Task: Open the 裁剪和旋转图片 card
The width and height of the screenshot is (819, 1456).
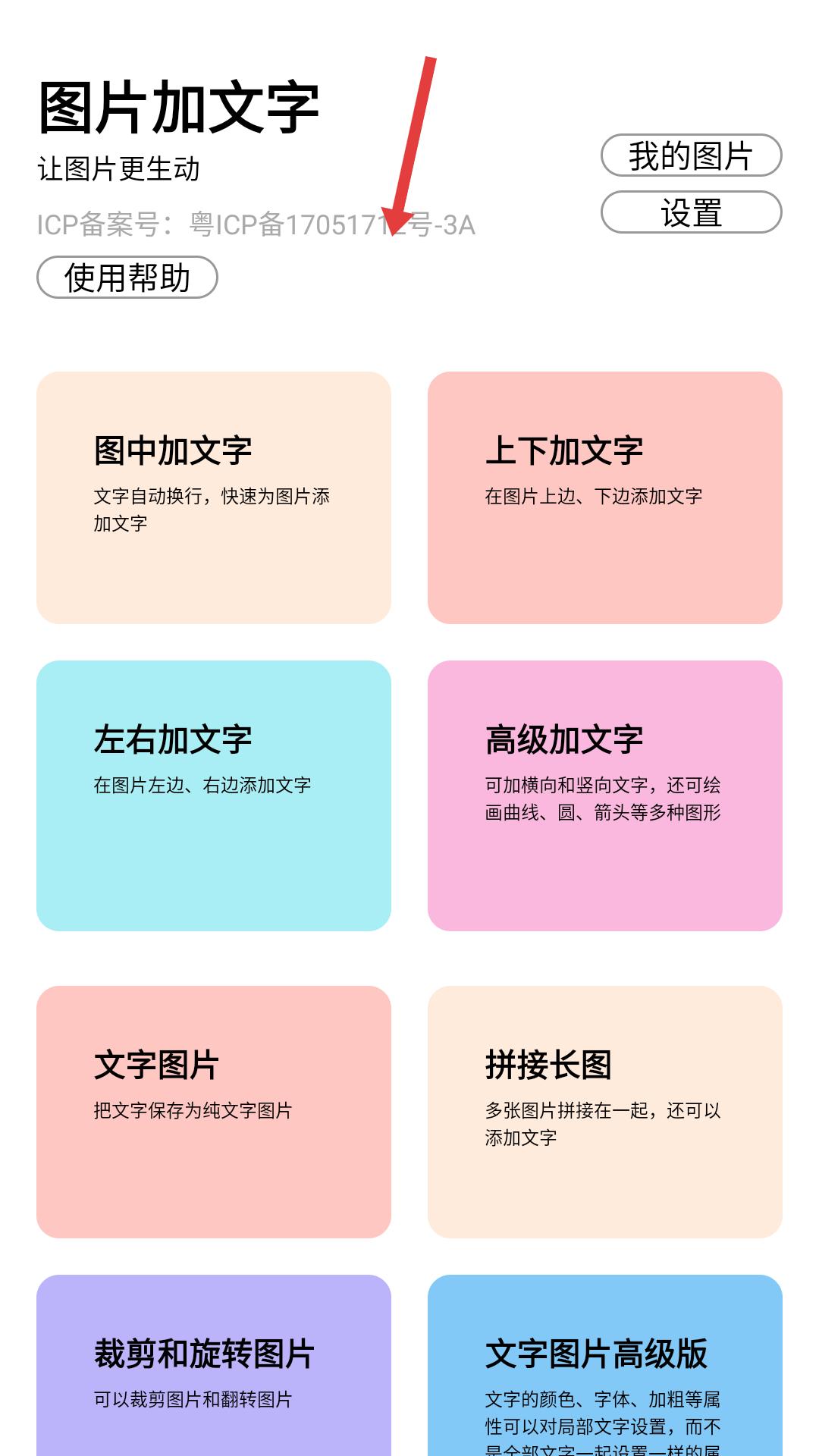Action: [x=214, y=1365]
